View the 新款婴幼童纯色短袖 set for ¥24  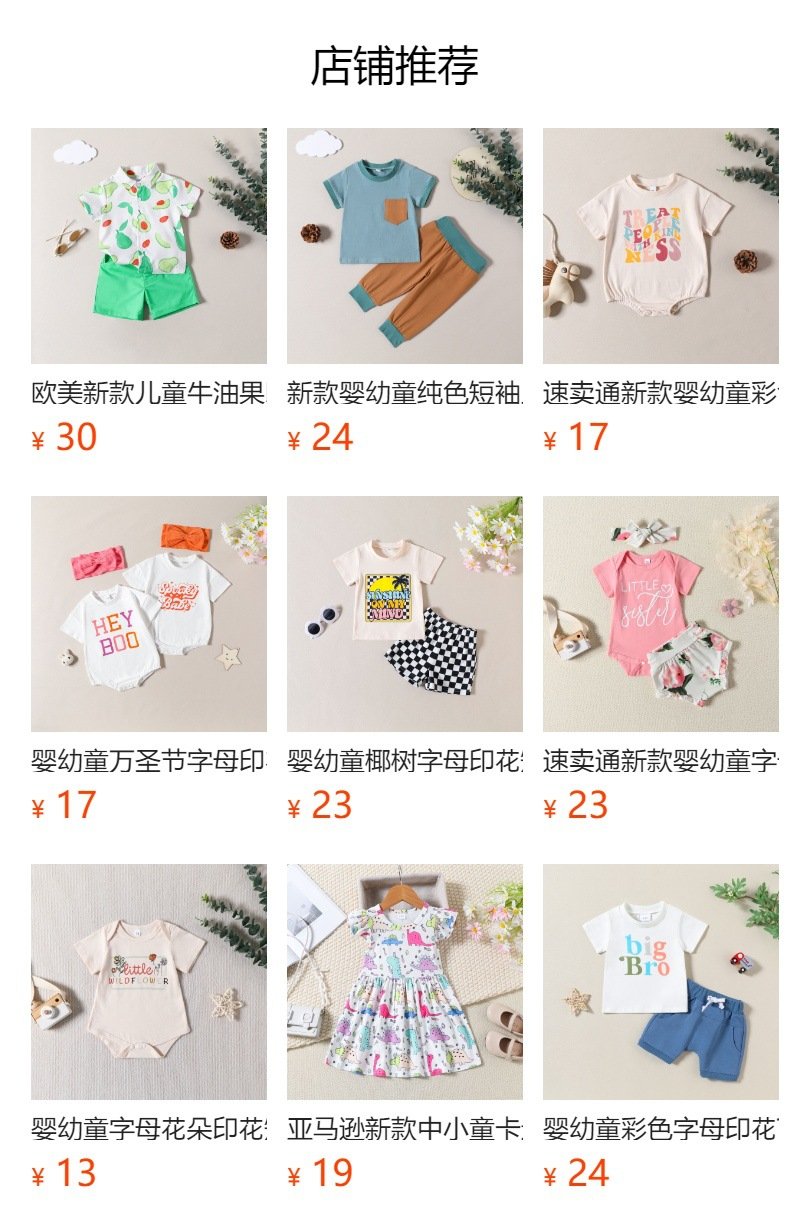(x=405, y=246)
